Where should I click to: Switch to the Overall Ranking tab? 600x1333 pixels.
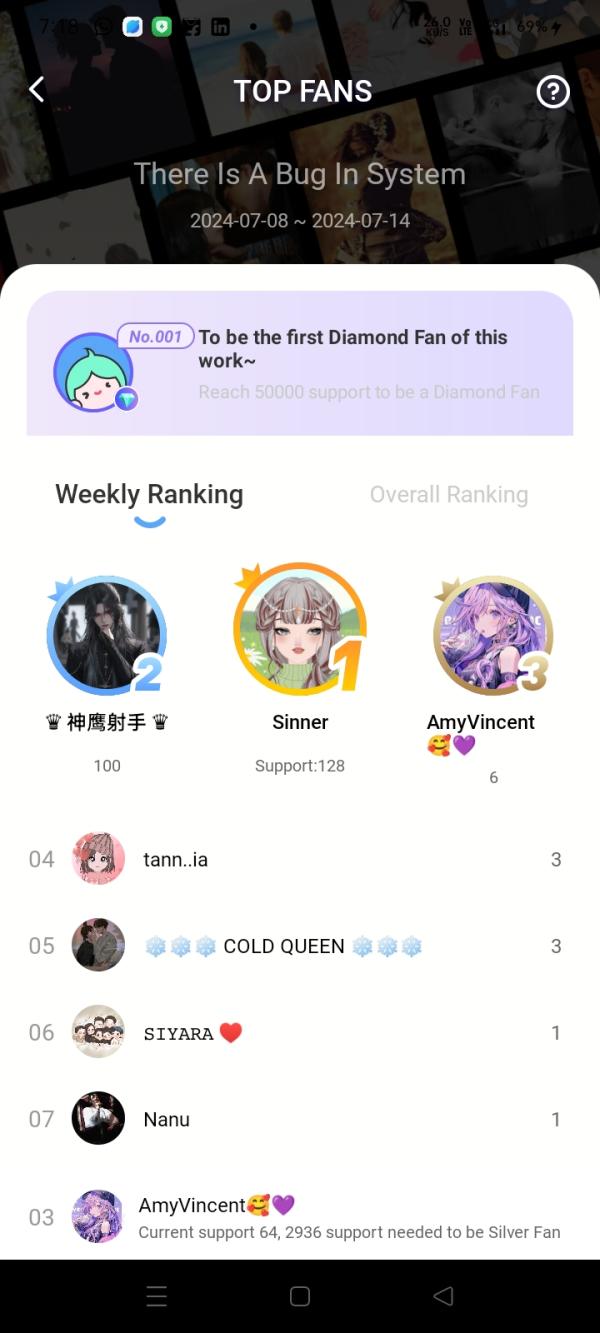(x=448, y=494)
